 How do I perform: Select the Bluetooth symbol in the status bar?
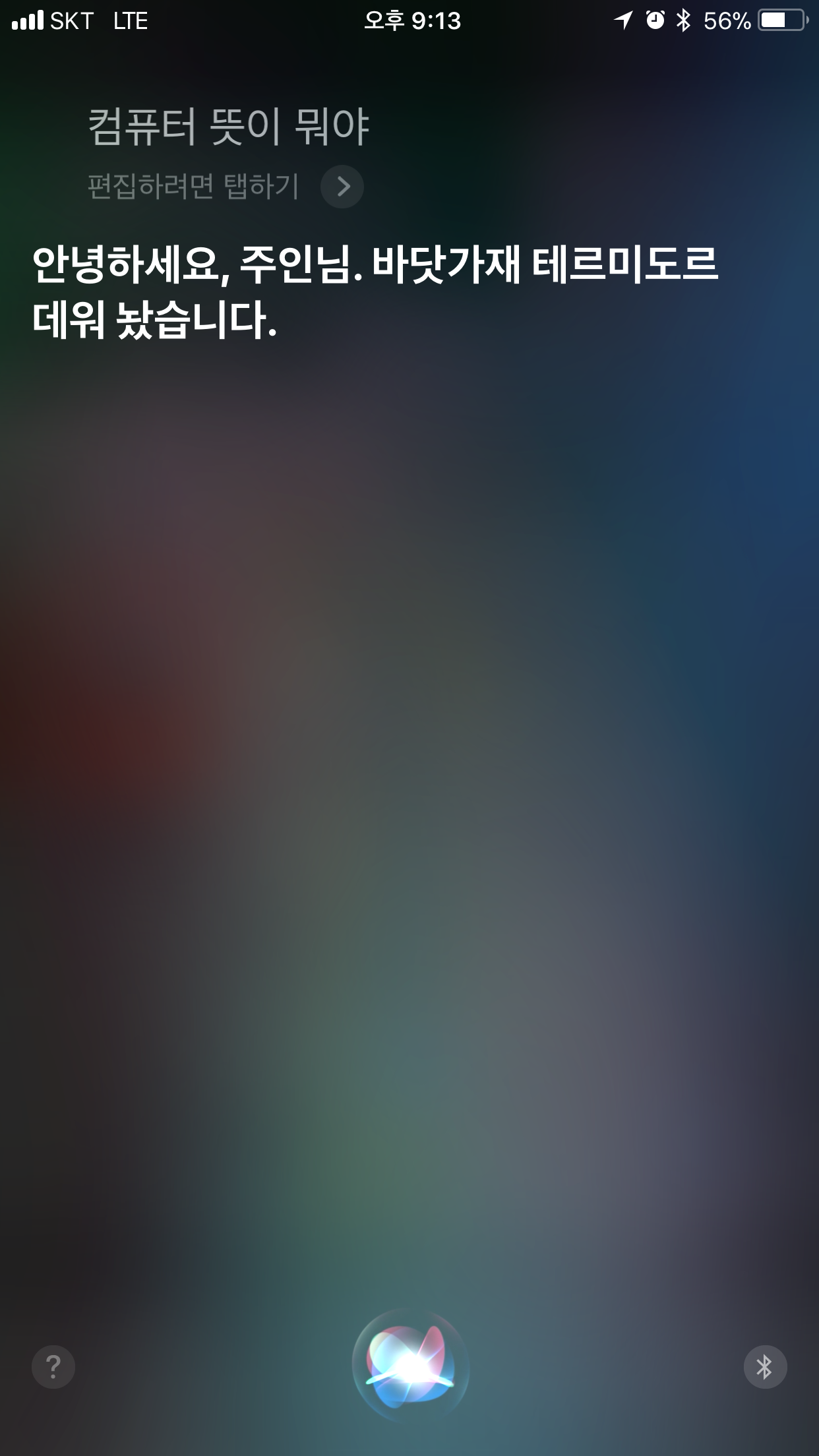click(683, 21)
